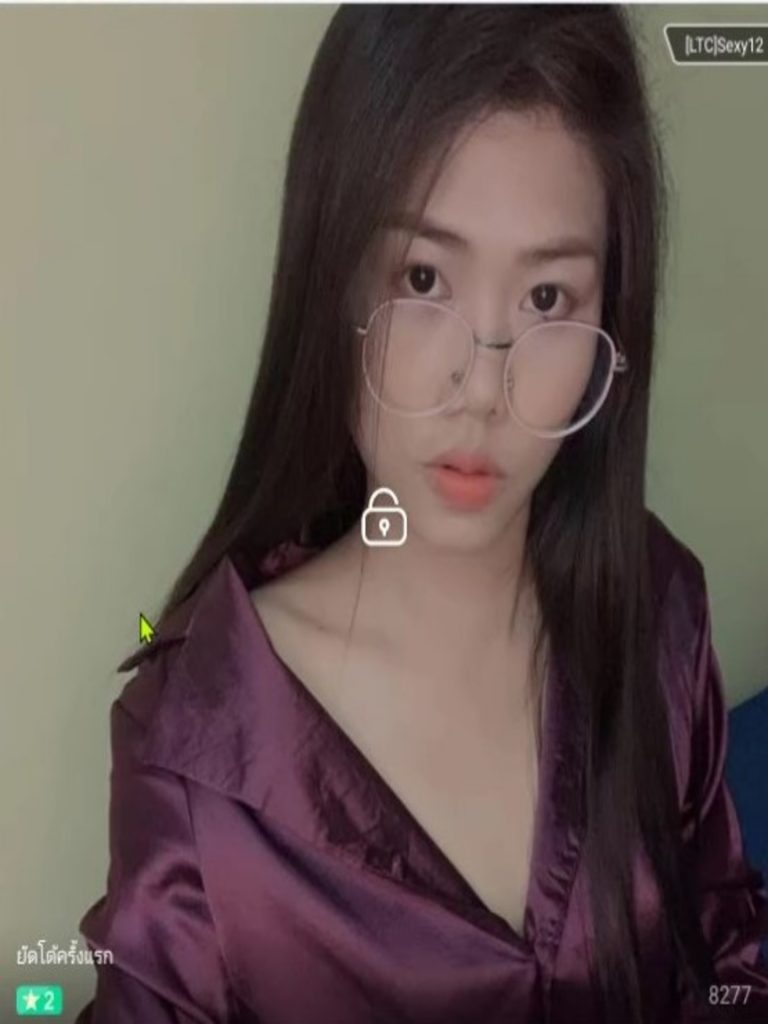Tap the unlock padlock icon
768x1024 pixels.
pyautogui.click(x=384, y=518)
